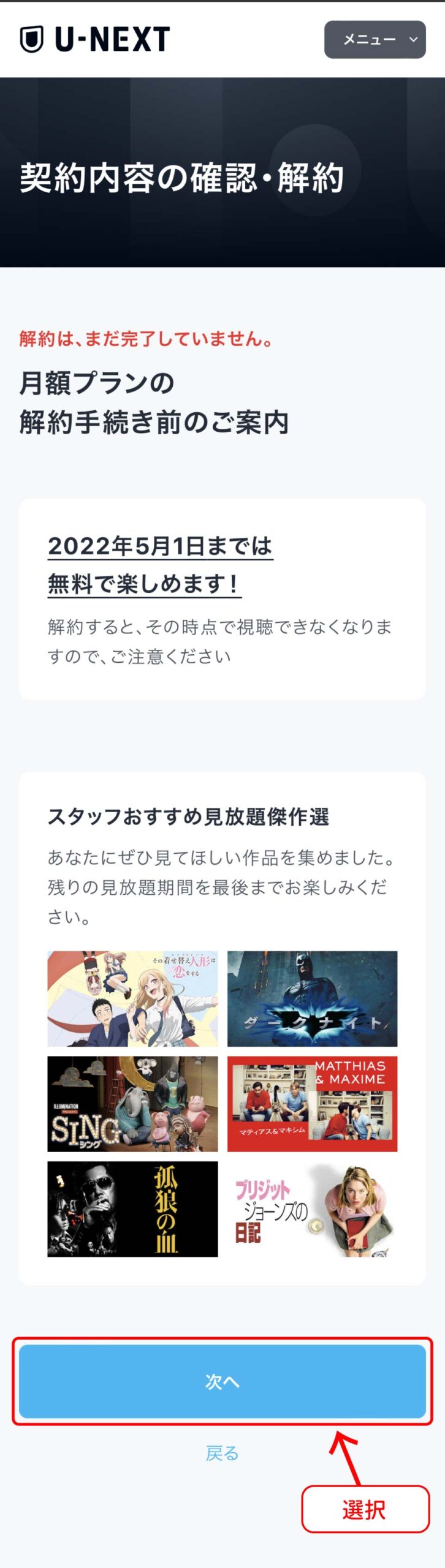The image size is (445, 1568).
Task: Select the ブリジット・ジョーンズの日記 tile
Action: [312, 1208]
